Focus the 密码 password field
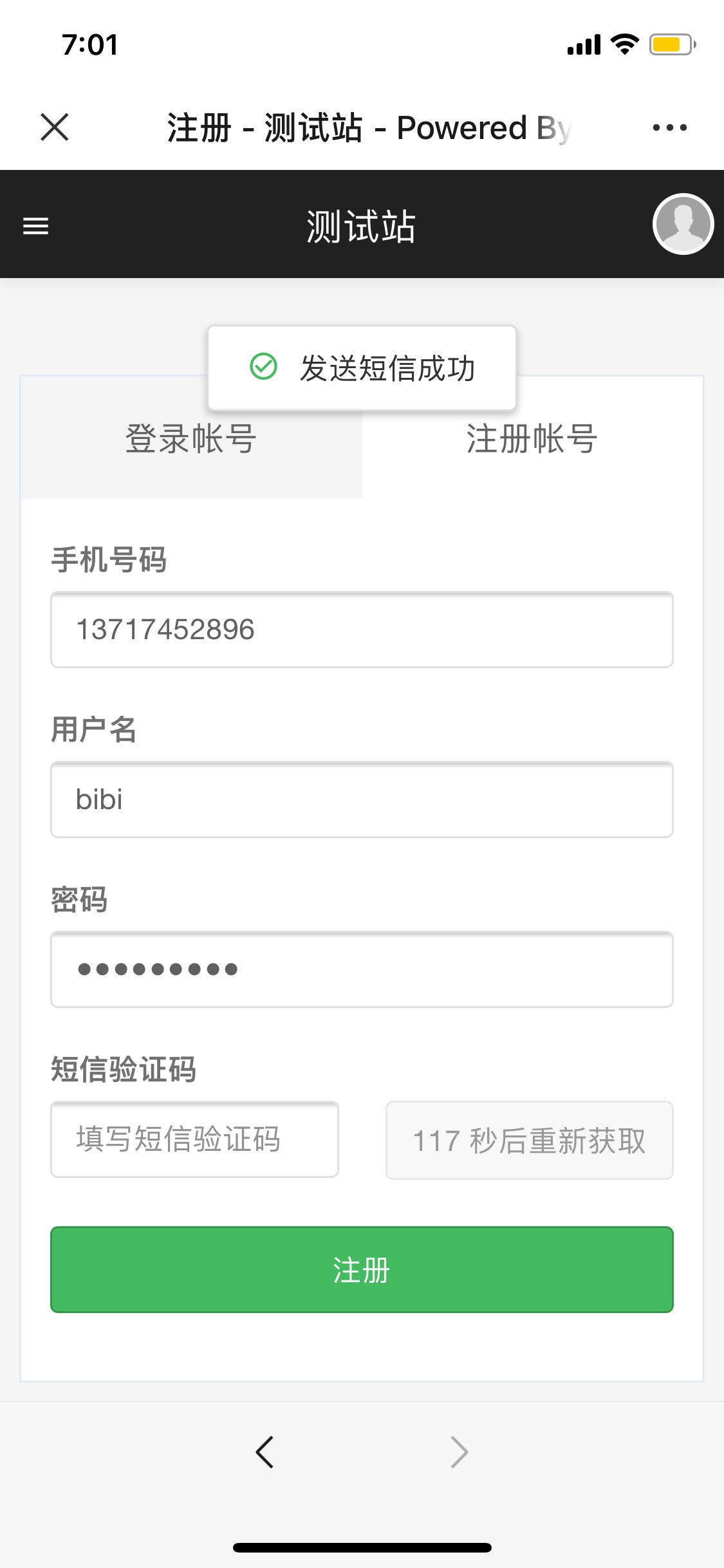This screenshot has height=1568, width=724. [x=362, y=969]
